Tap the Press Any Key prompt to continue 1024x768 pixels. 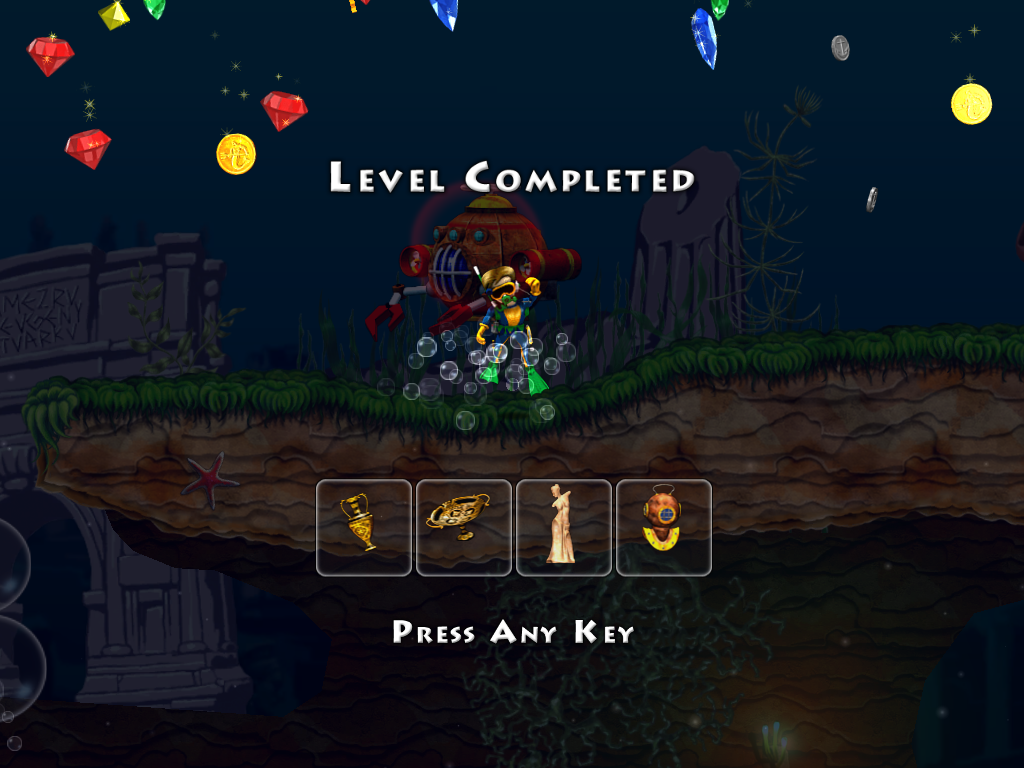tap(513, 632)
